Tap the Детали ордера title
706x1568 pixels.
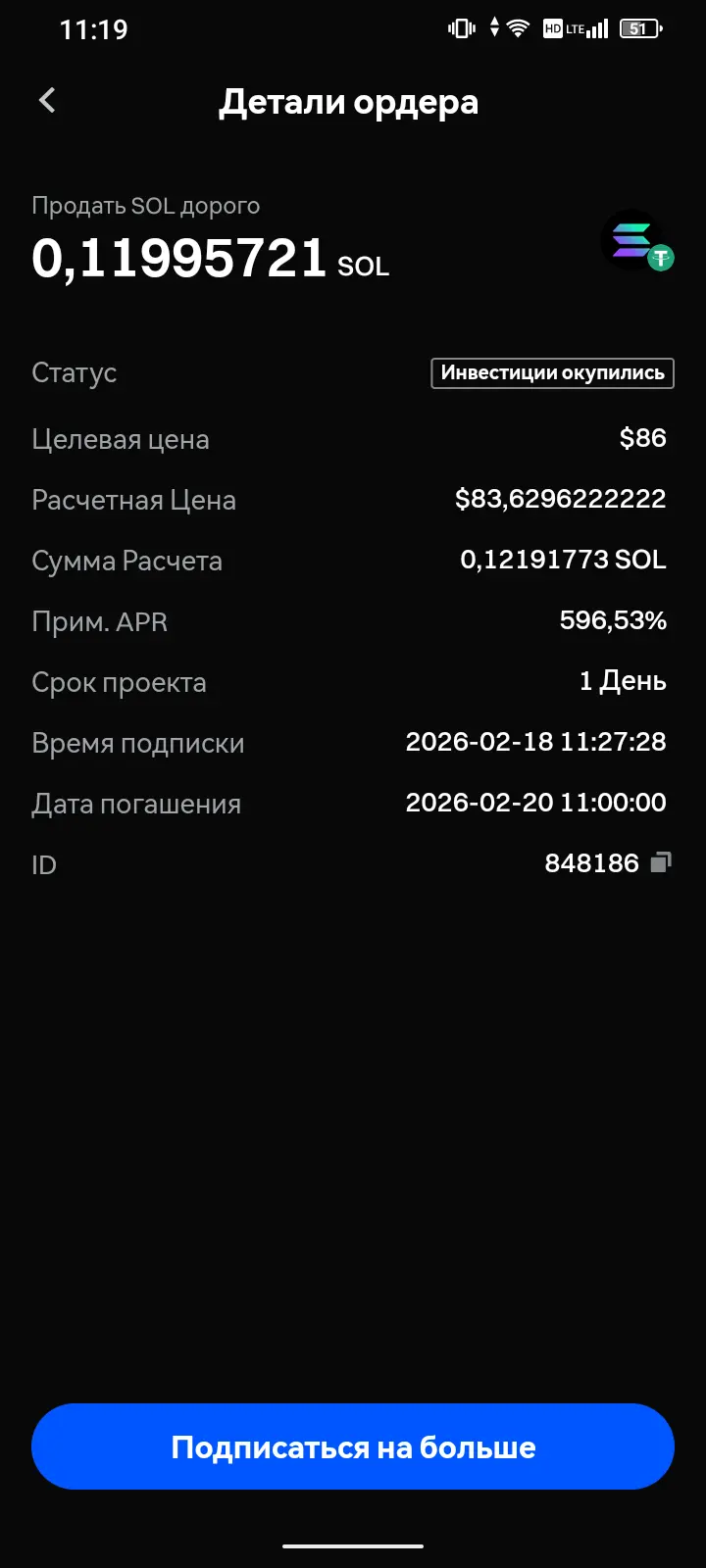pos(350,102)
